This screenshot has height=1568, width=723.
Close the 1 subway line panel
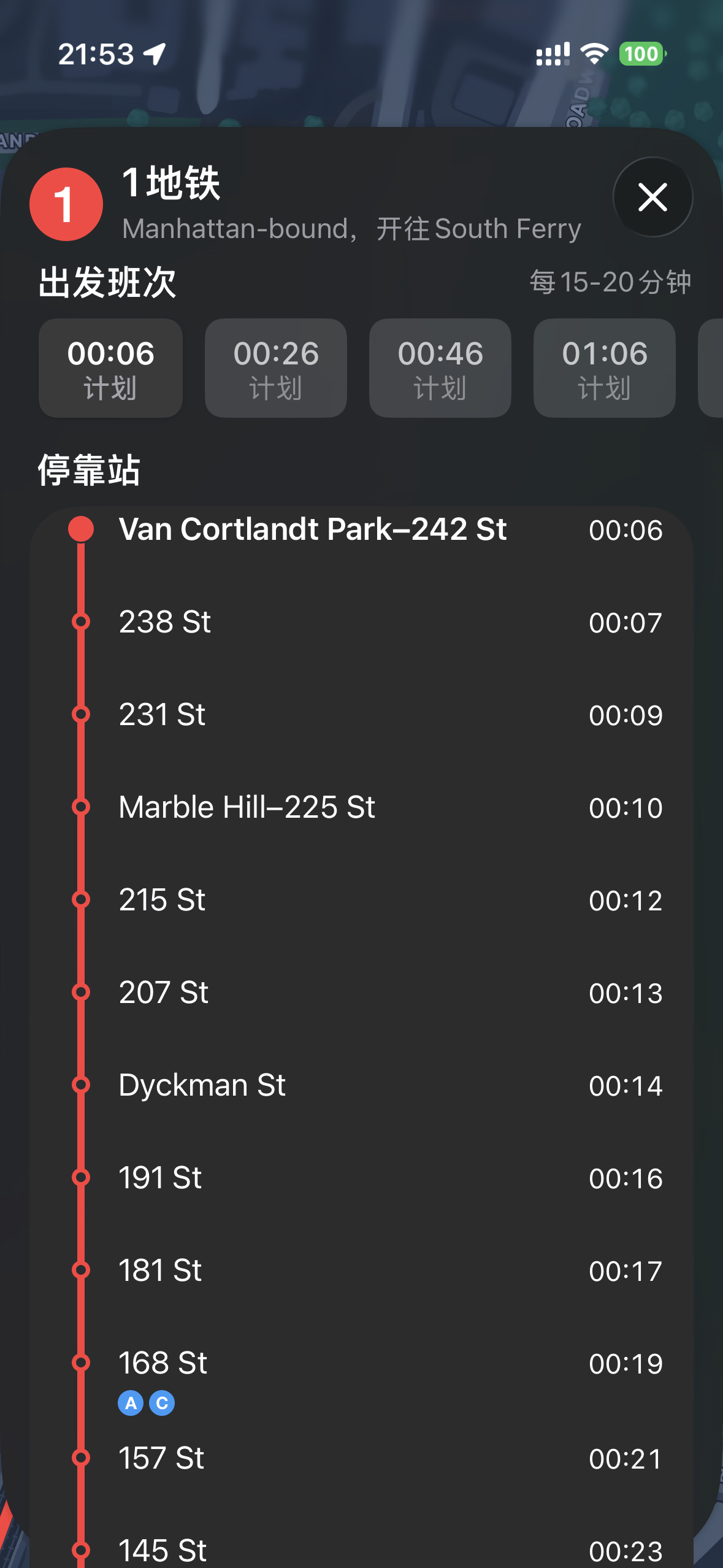652,198
